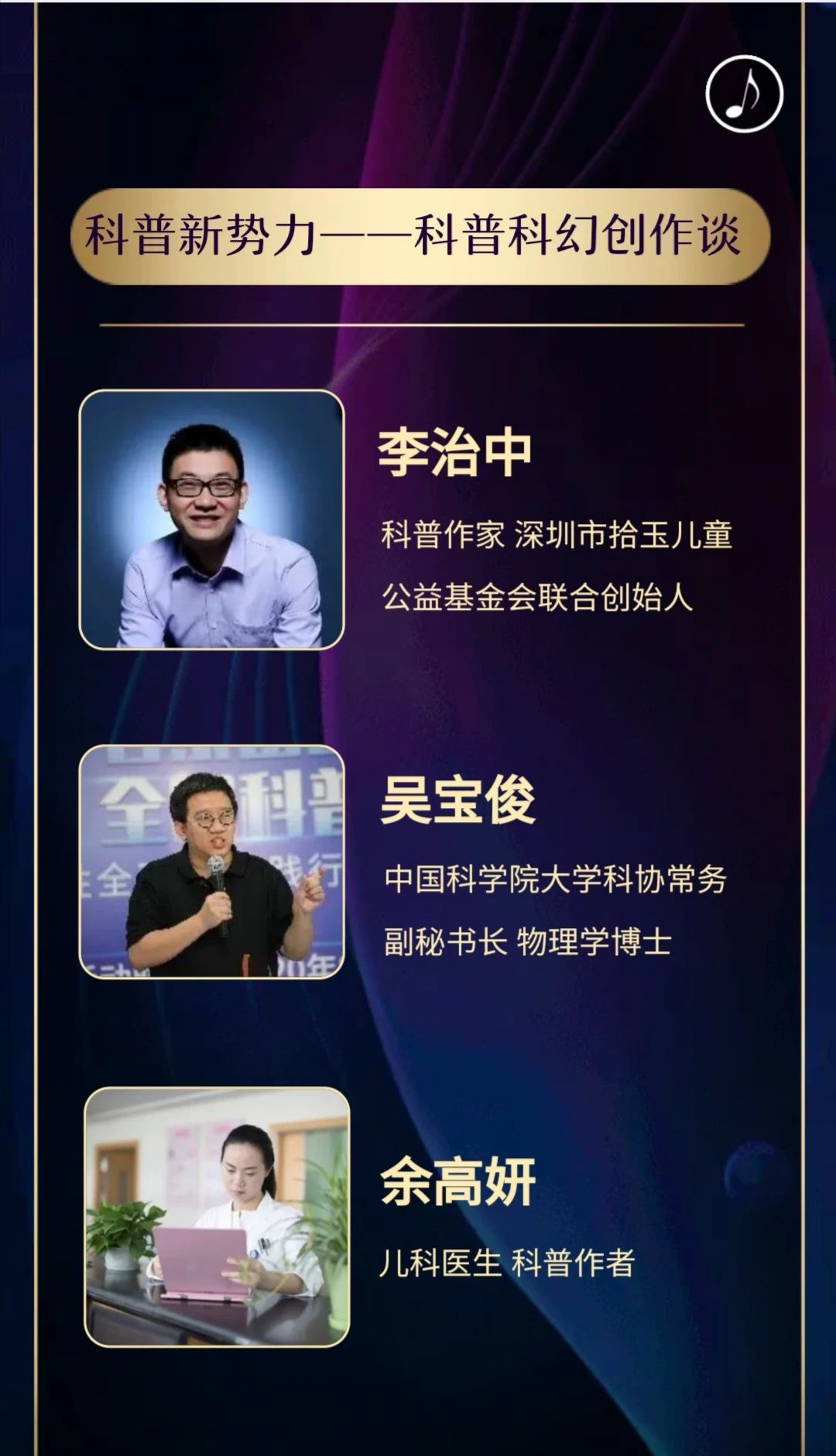Screen dimensions: 836x1456
Task: Toggle the background music note icon
Action: [744, 94]
